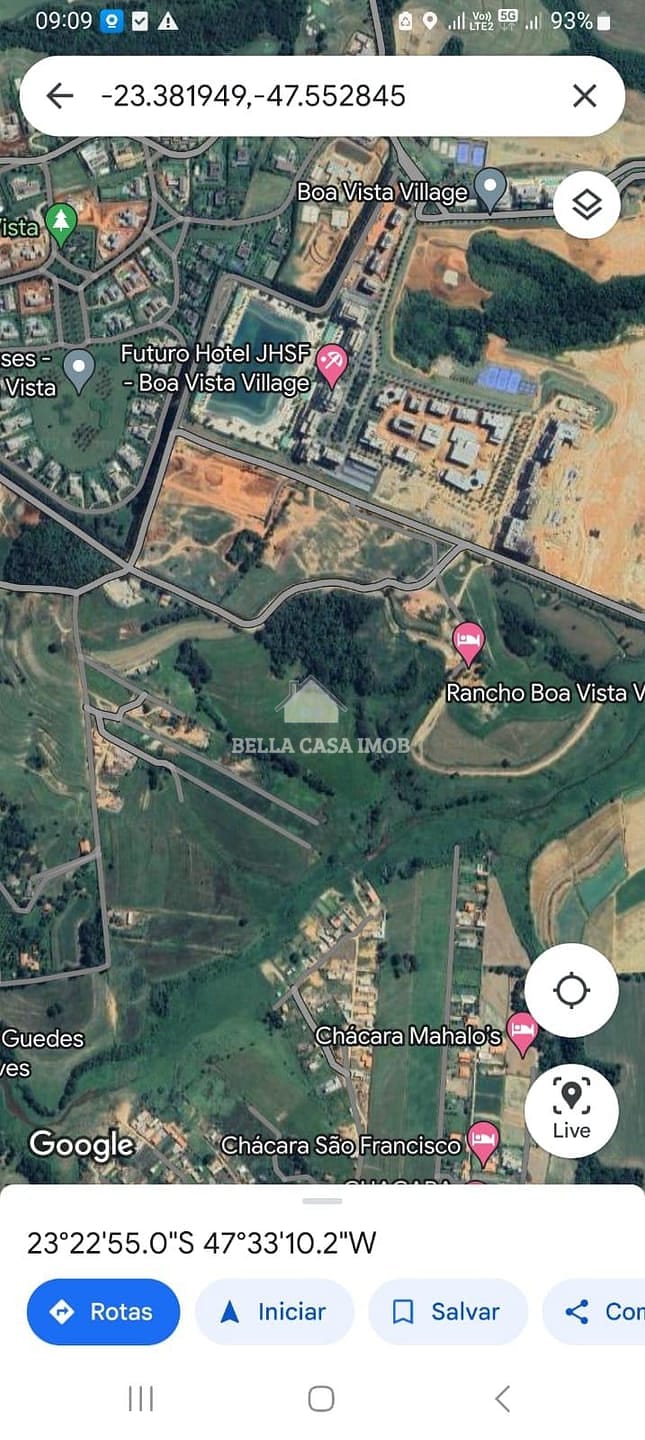Start navigation with Iniciar
The height and width of the screenshot is (1440, 645).
pyautogui.click(x=274, y=1312)
